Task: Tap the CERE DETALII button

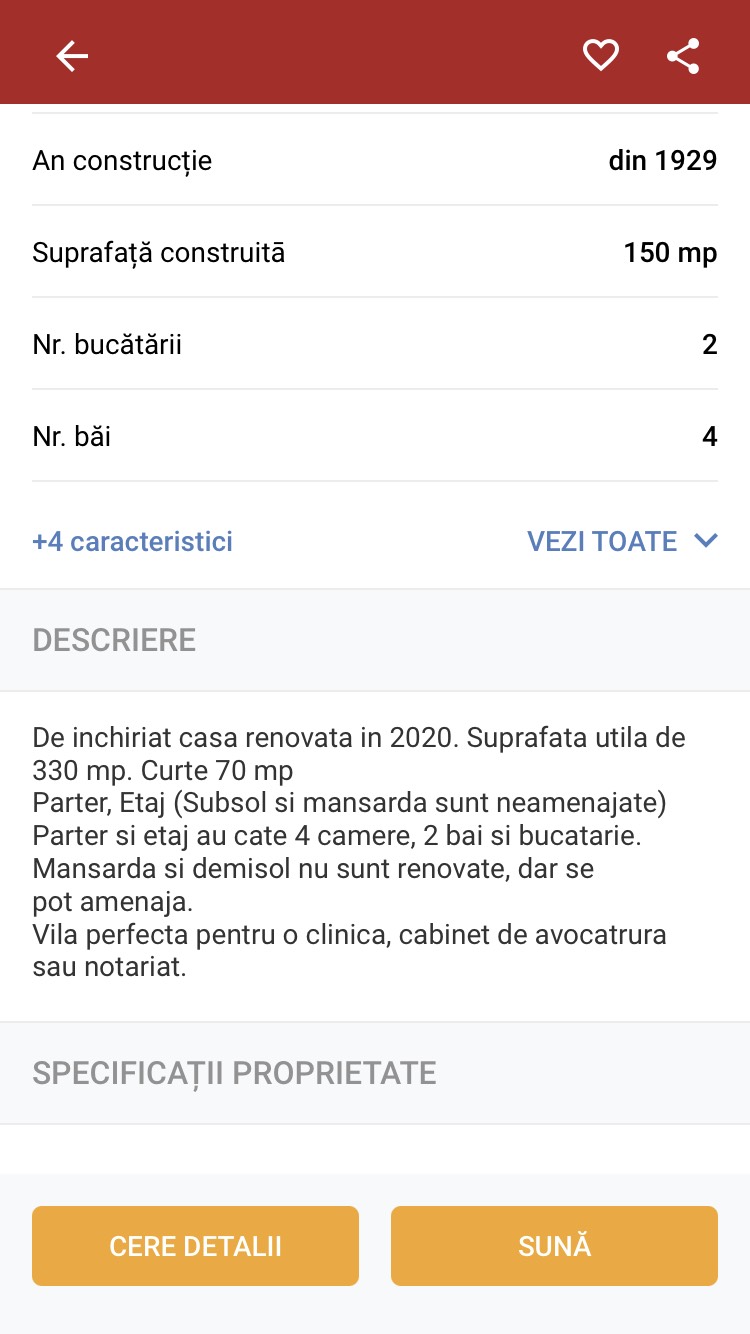Action: [195, 1246]
